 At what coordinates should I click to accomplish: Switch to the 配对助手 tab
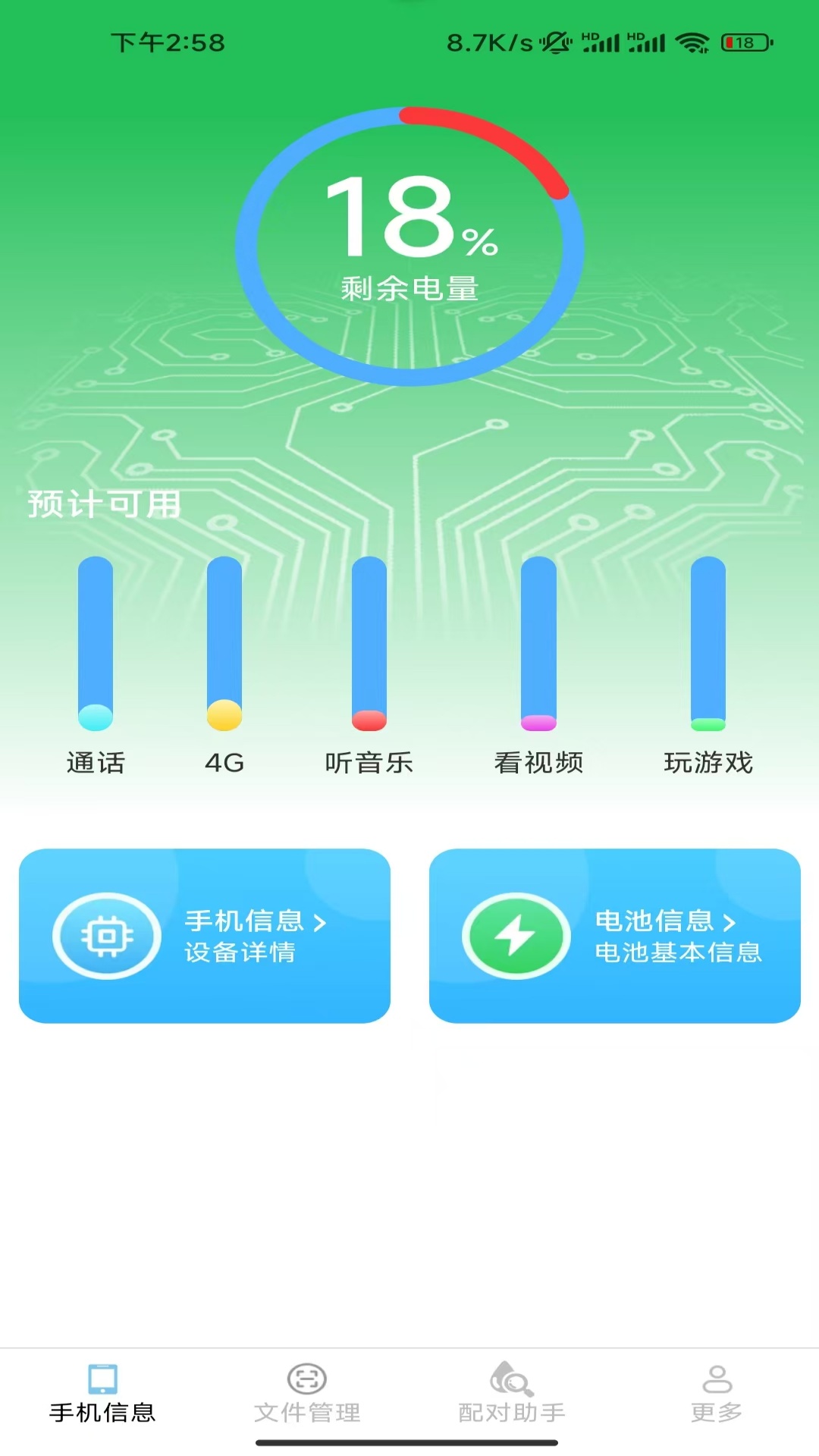(512, 1394)
